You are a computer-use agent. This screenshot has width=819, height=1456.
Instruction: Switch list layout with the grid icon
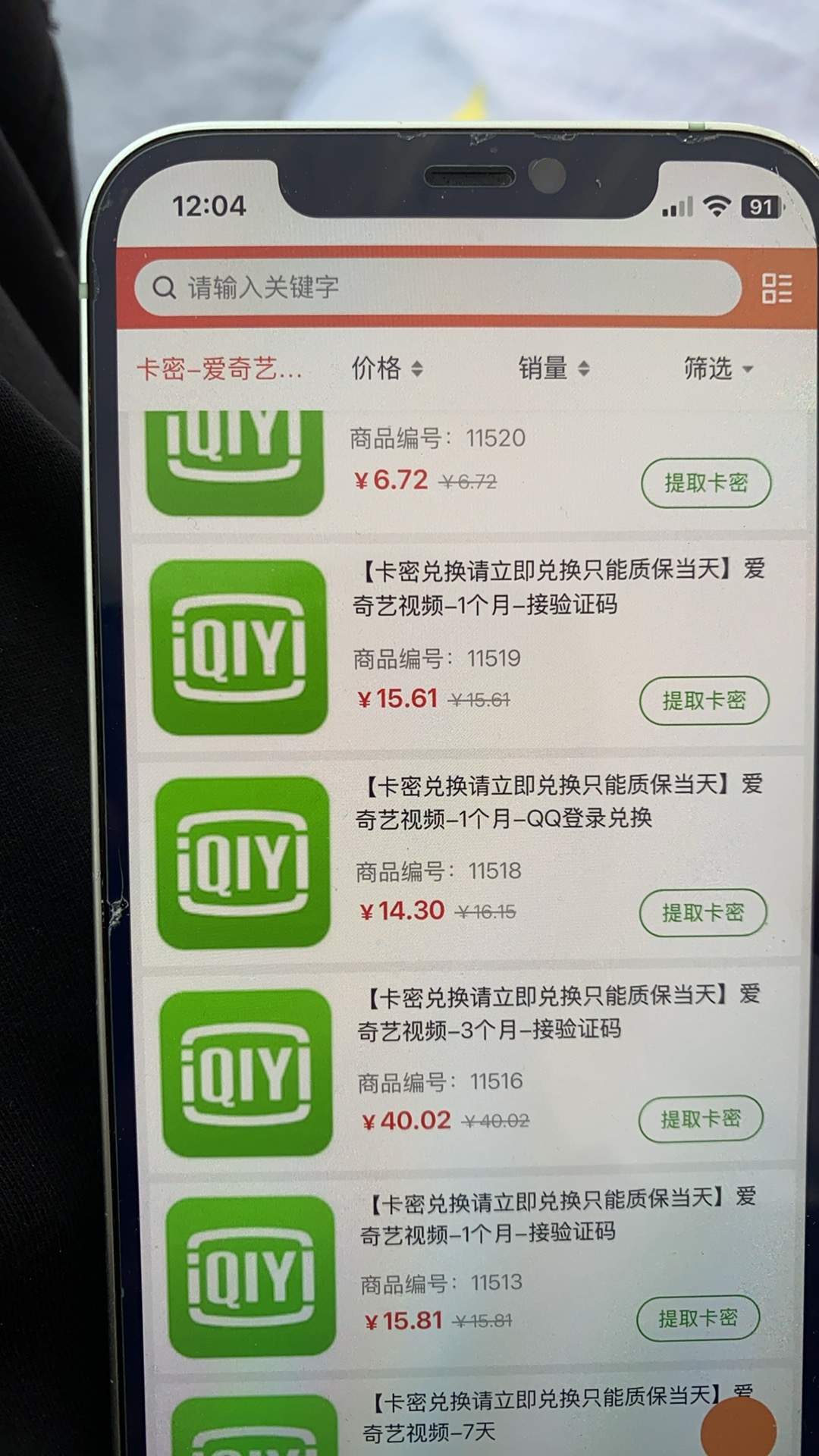pos(777,288)
